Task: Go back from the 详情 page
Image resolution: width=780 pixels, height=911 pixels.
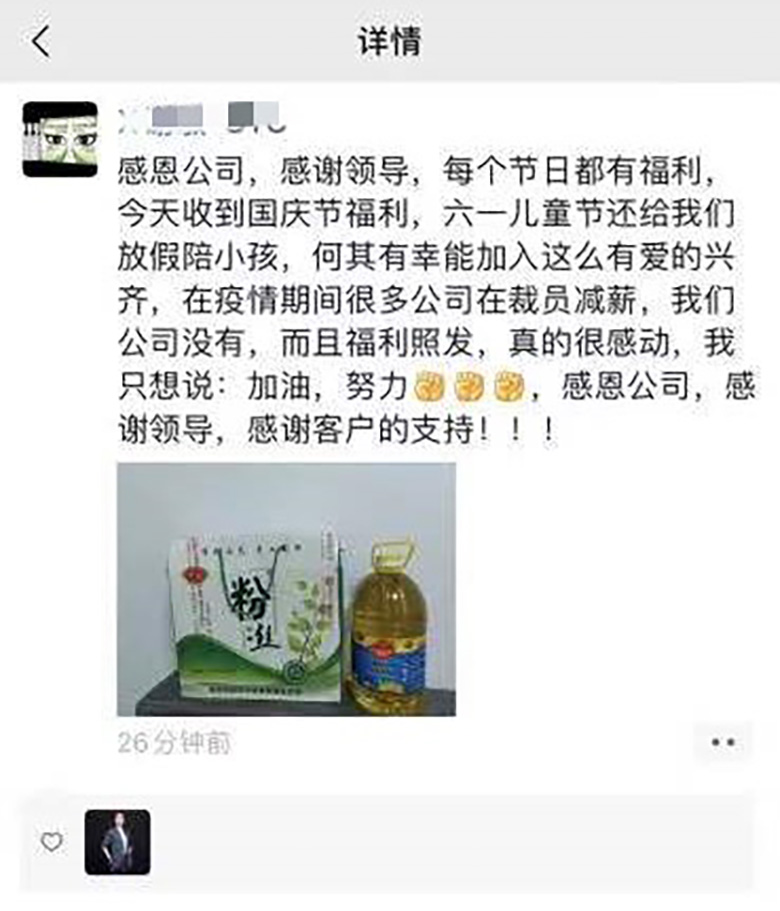Action: [x=40, y=42]
